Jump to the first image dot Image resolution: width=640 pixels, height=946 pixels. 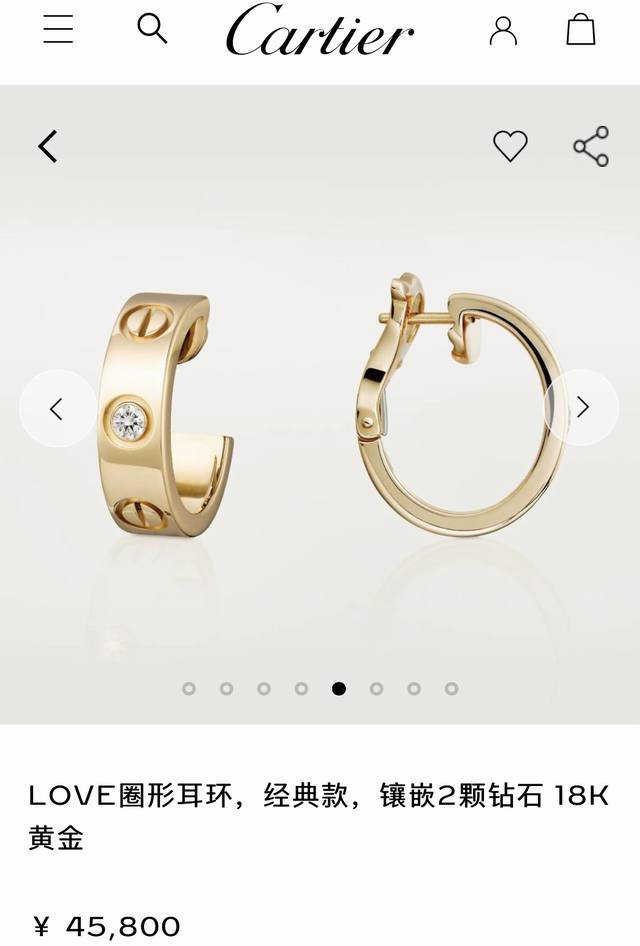pyautogui.click(x=189, y=688)
